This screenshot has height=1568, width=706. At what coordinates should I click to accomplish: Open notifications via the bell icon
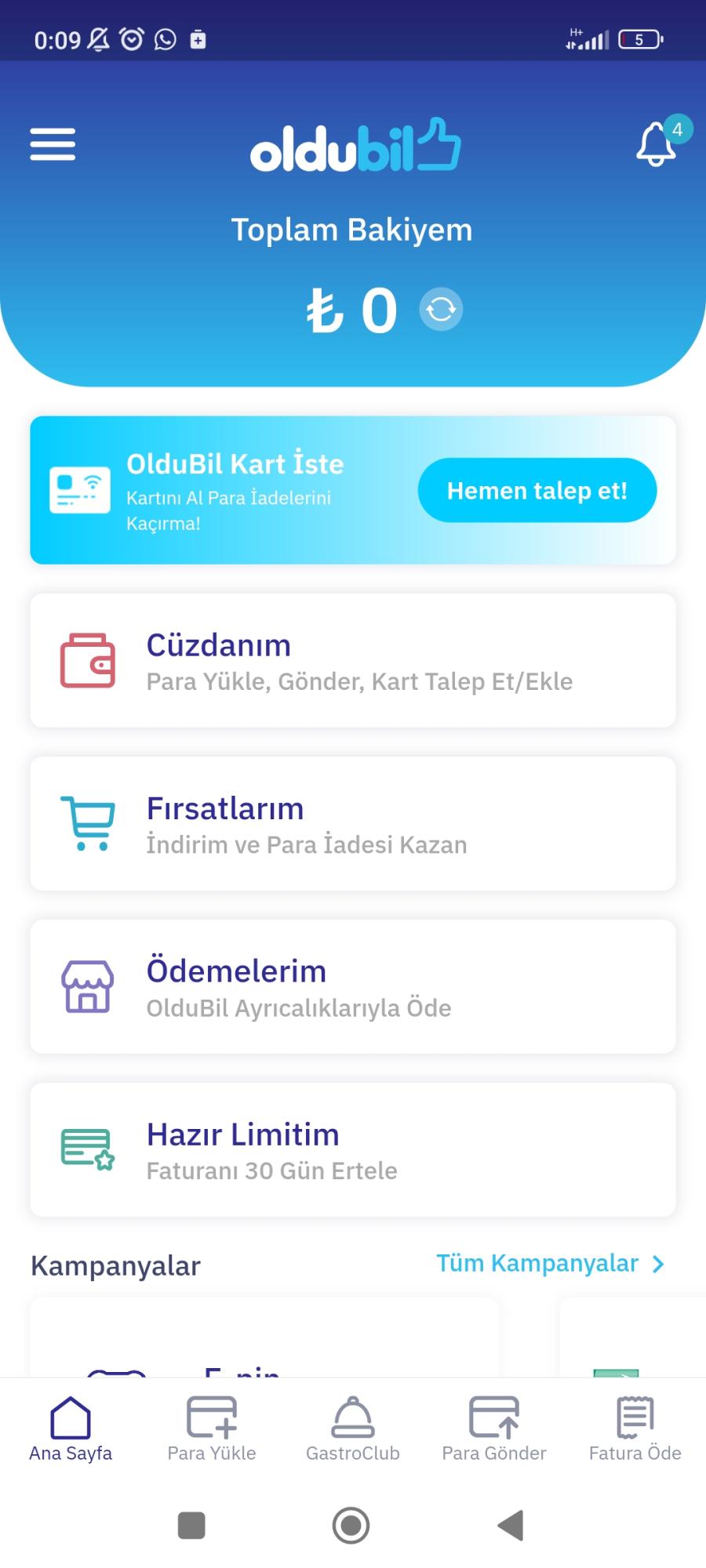[x=654, y=144]
